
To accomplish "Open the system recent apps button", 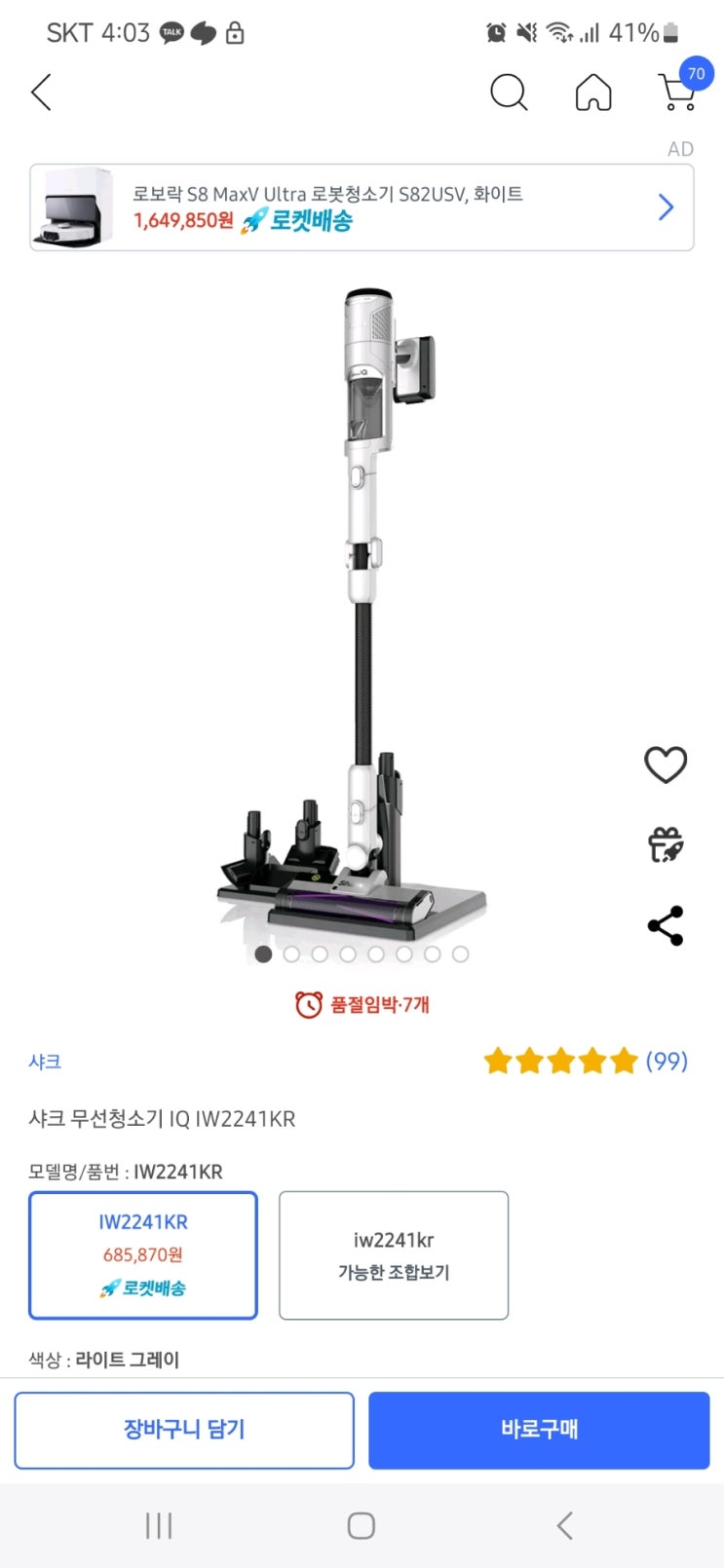I will [159, 1525].
